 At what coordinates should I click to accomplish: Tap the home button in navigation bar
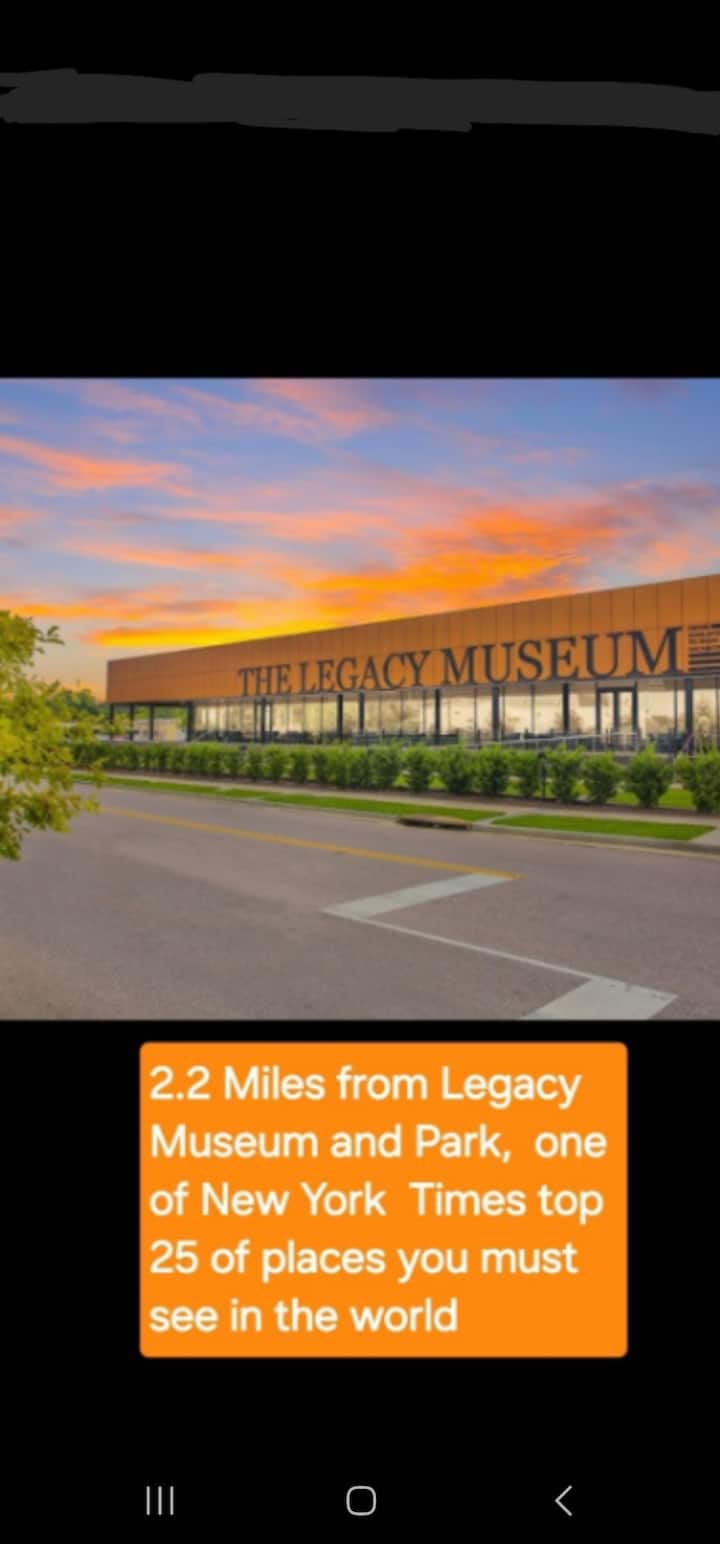361,1500
